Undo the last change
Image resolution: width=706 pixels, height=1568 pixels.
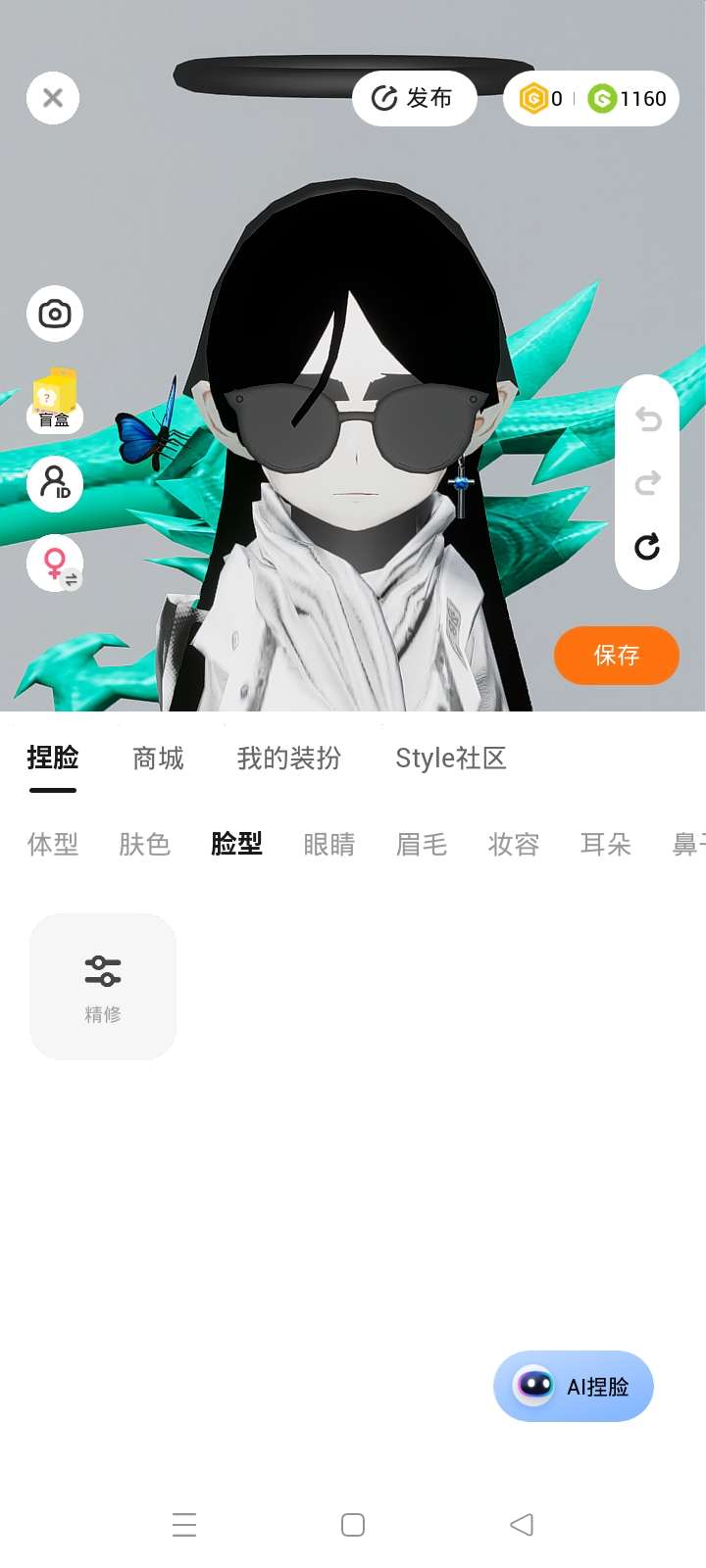[x=647, y=419]
